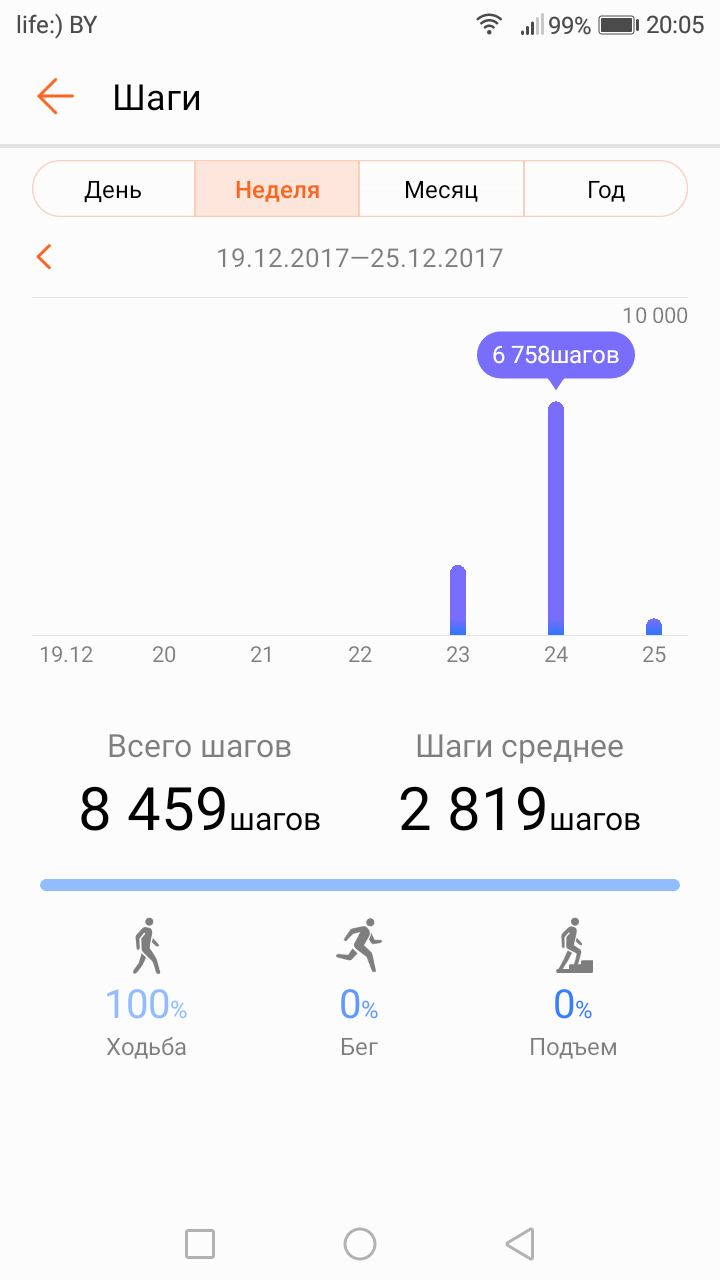Open the recent apps overview
720x1280 pixels.
tap(200, 1243)
